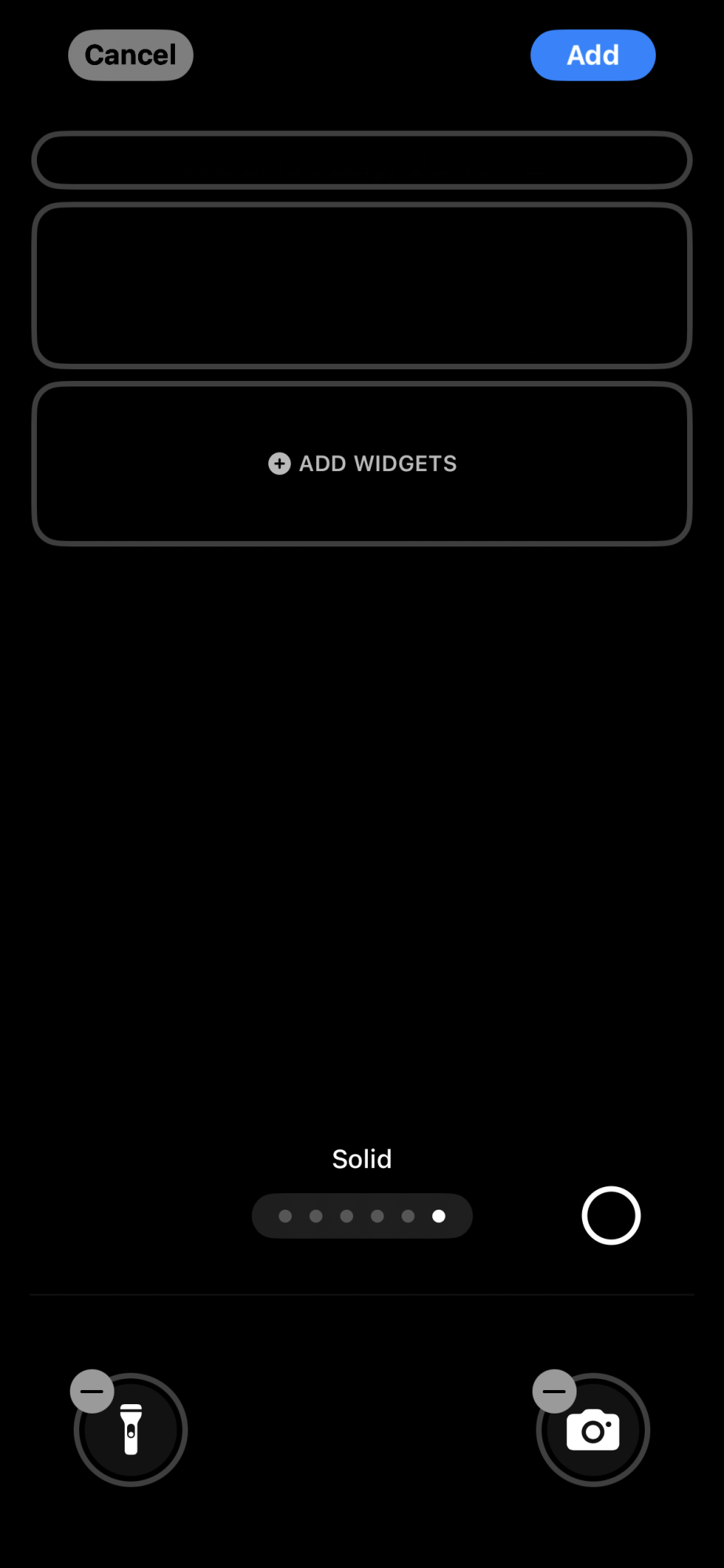724x1568 pixels.
Task: Open the color picker circle
Action: click(611, 1215)
